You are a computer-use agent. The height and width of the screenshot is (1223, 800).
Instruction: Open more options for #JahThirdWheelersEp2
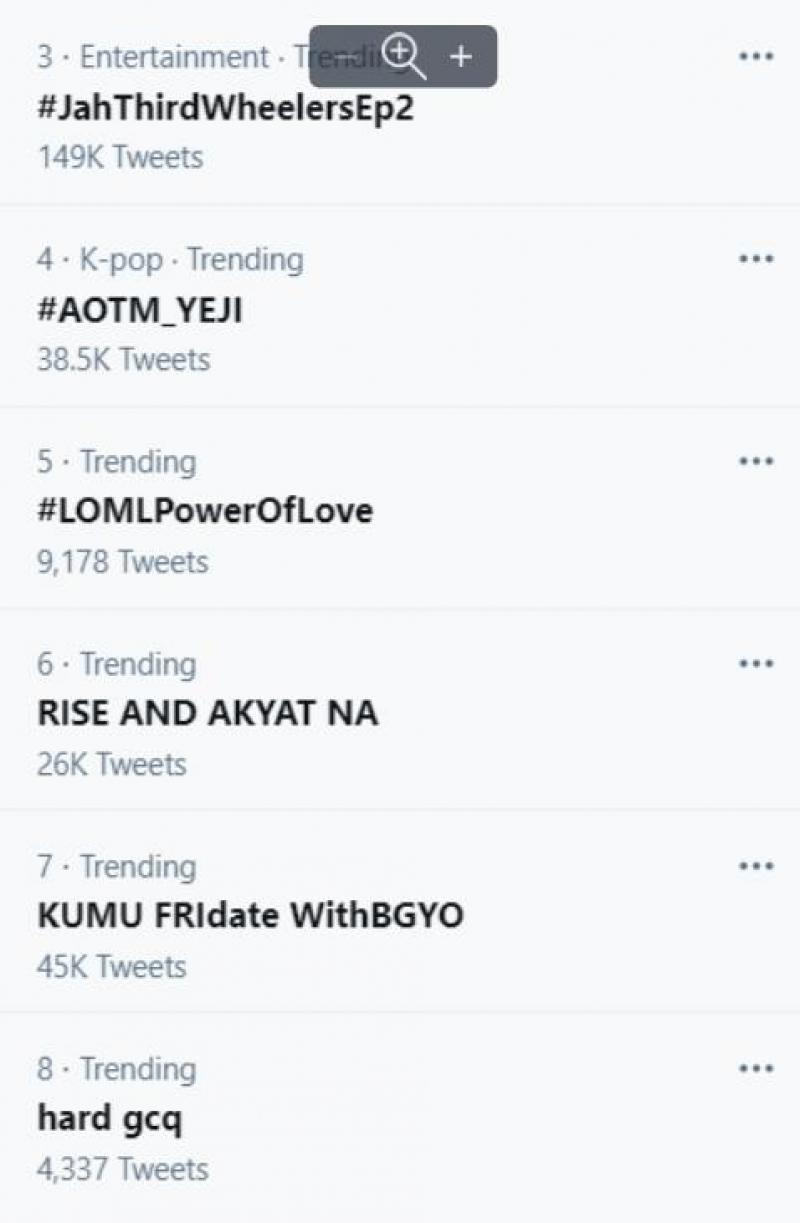756,56
